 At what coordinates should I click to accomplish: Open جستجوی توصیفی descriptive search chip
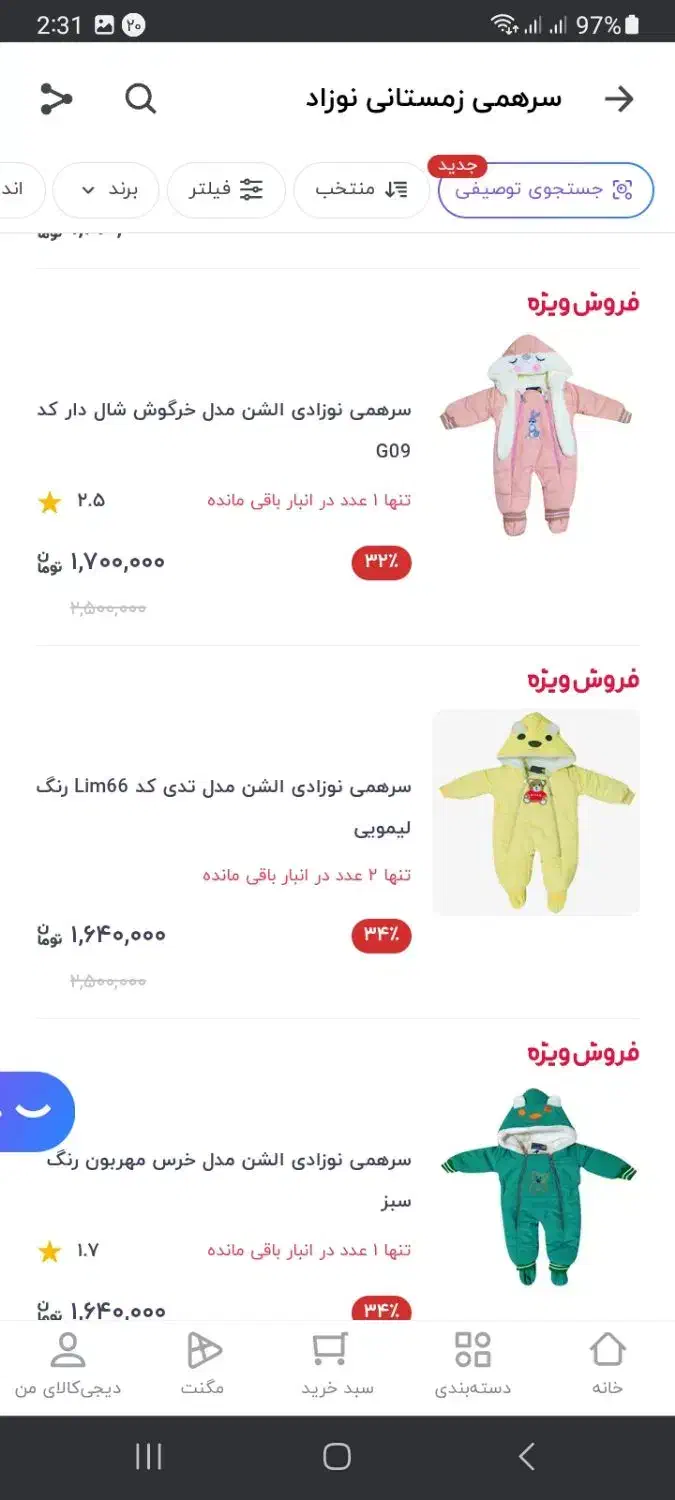[545, 190]
